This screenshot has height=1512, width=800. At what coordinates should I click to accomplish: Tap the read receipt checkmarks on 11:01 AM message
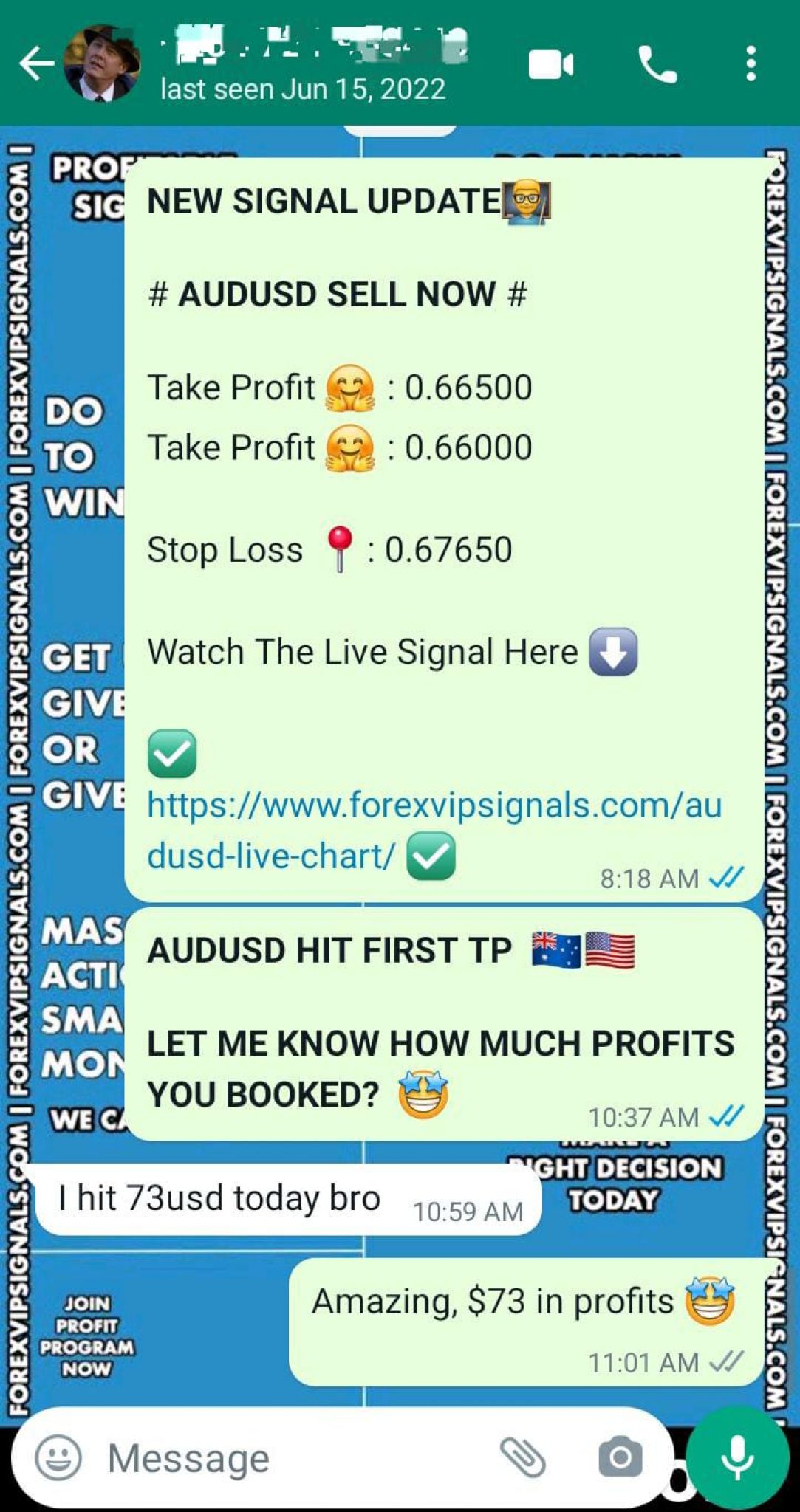pyautogui.click(x=727, y=1364)
